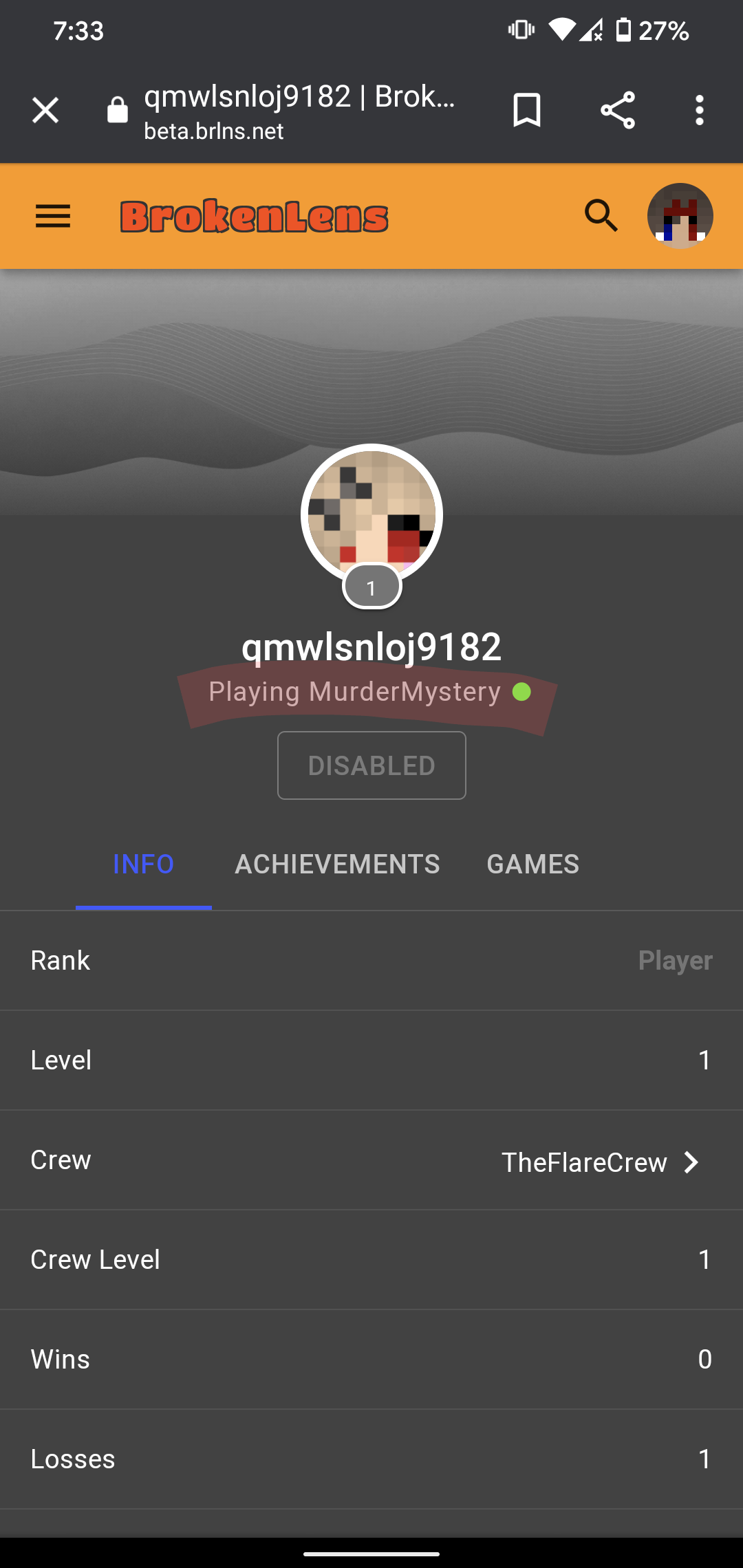Bookmark this page in the browser
This screenshot has height=1568, width=743.
point(527,110)
